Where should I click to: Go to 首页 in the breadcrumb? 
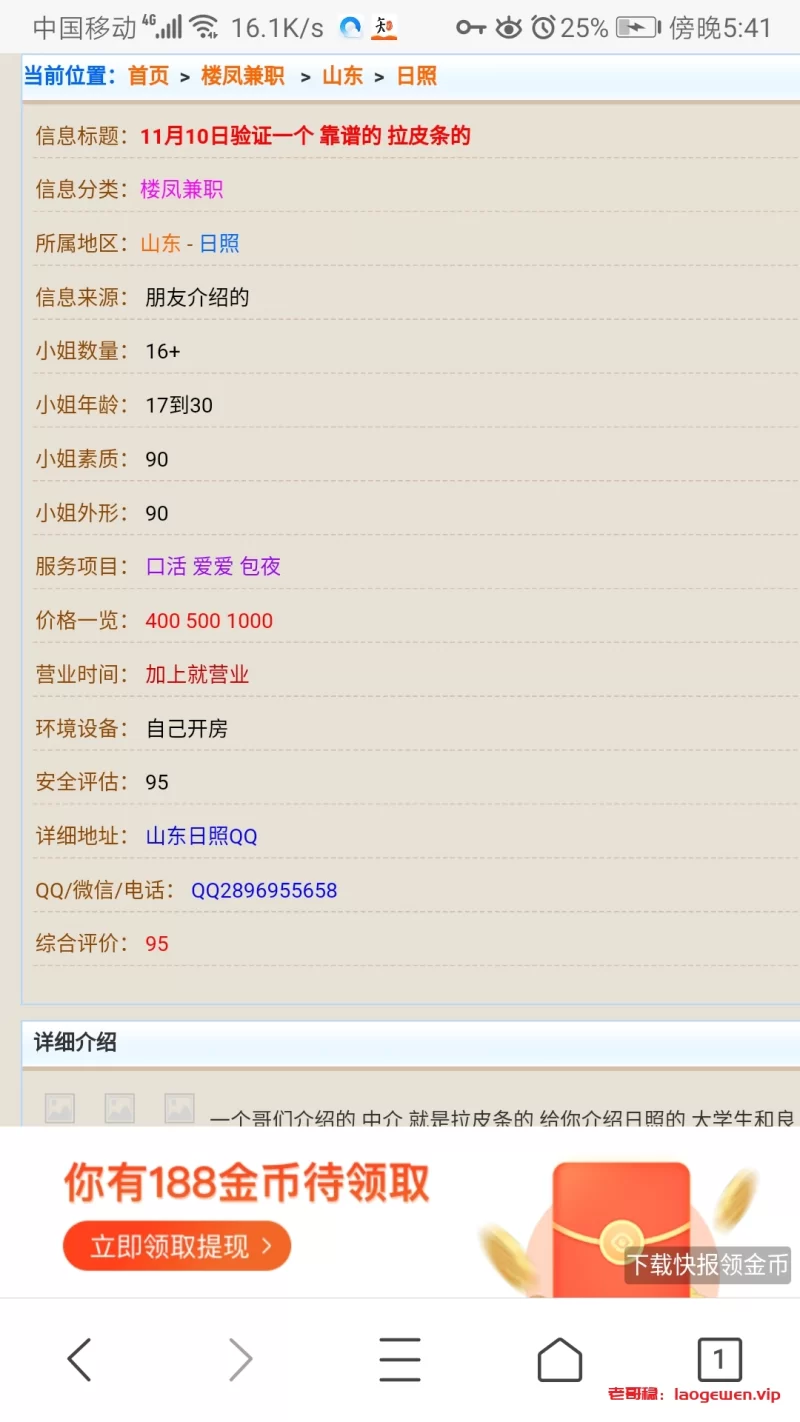[x=148, y=76]
